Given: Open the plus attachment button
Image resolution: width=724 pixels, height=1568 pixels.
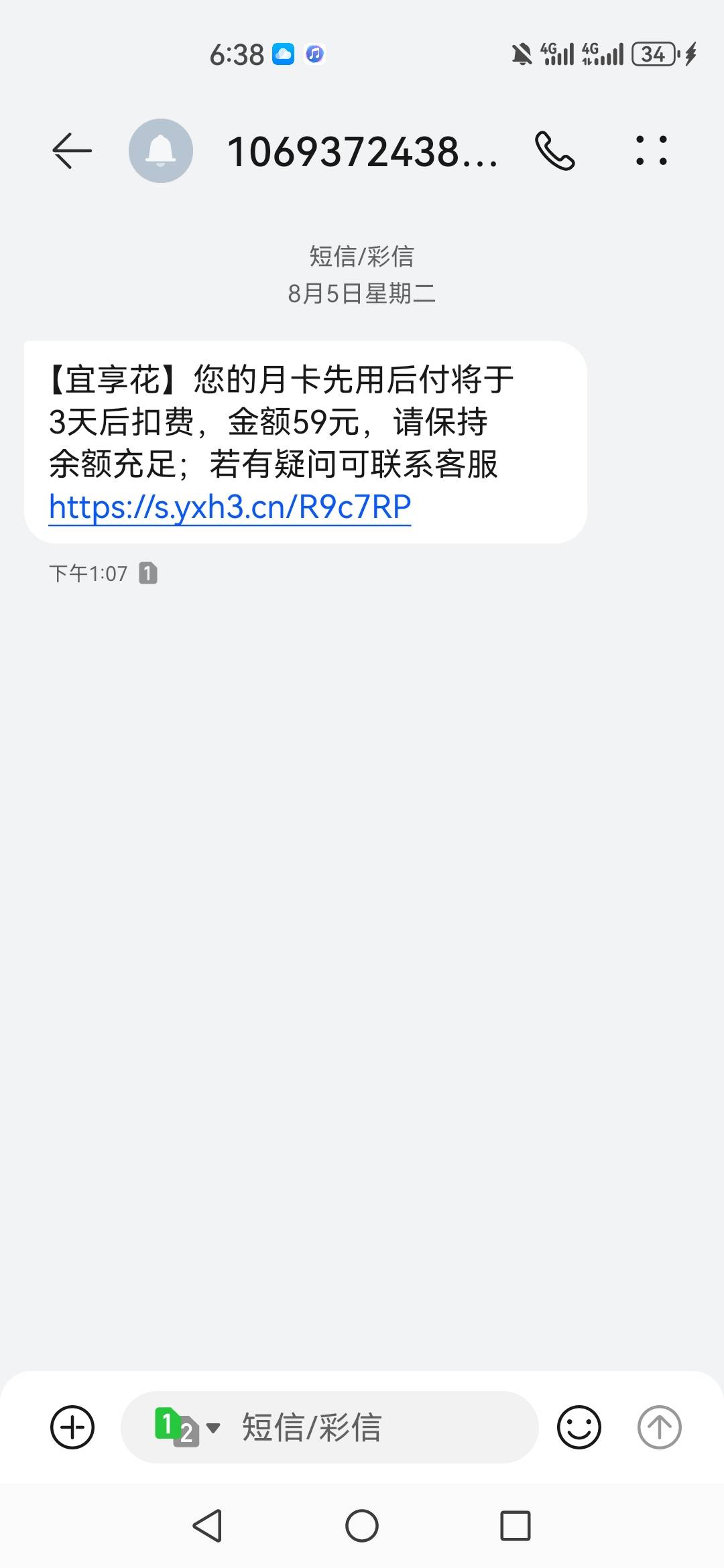Looking at the screenshot, I should click(x=72, y=1427).
